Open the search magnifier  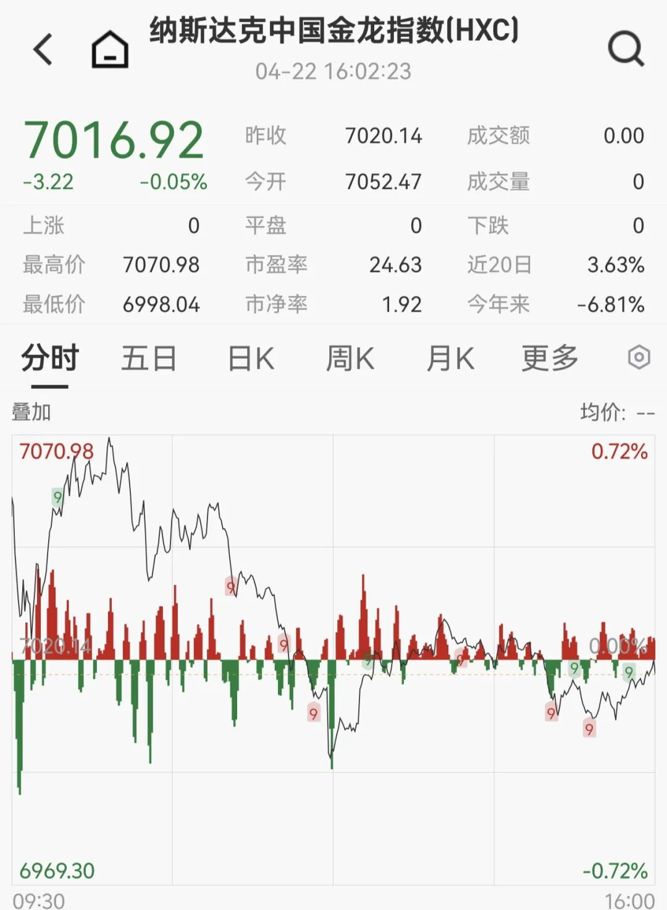[626, 47]
